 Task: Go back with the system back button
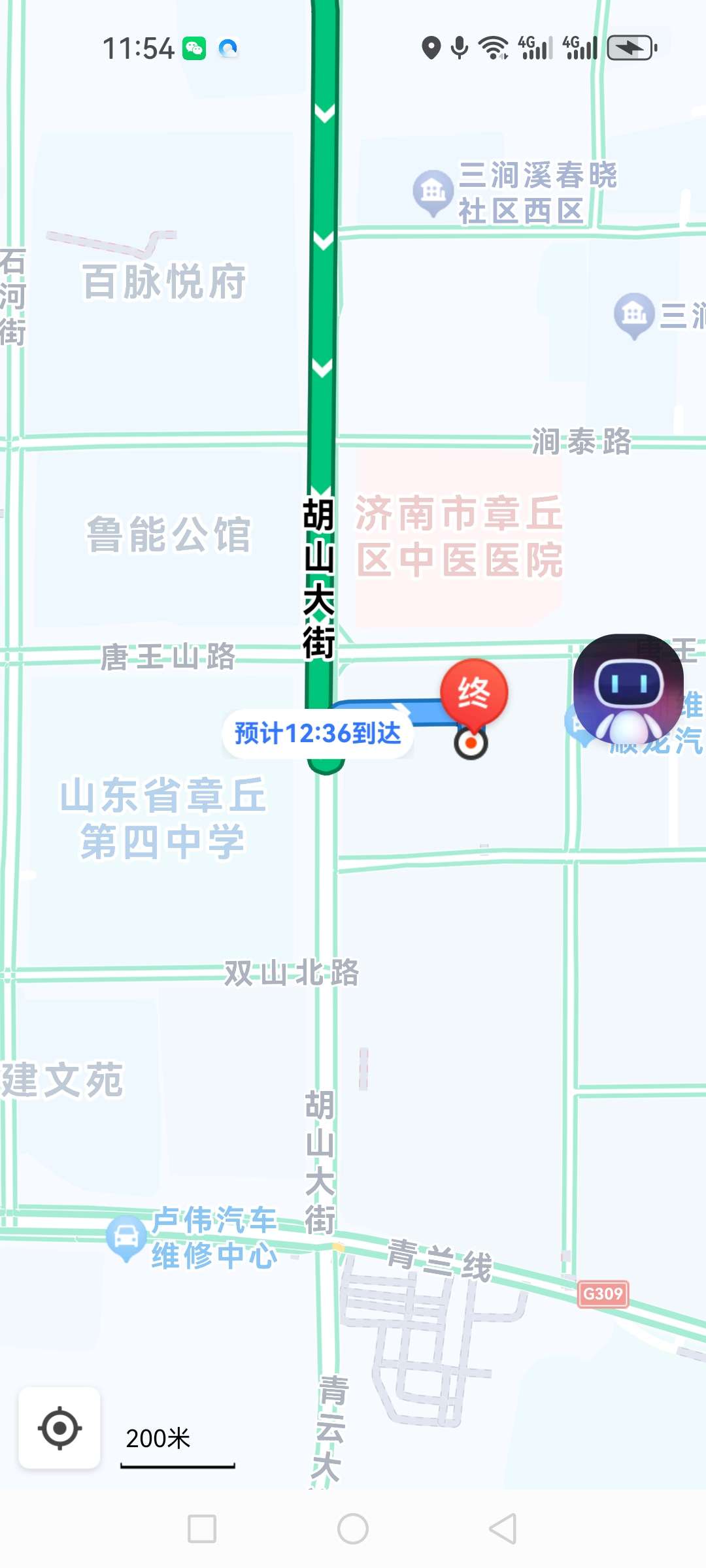pyautogui.click(x=503, y=1529)
